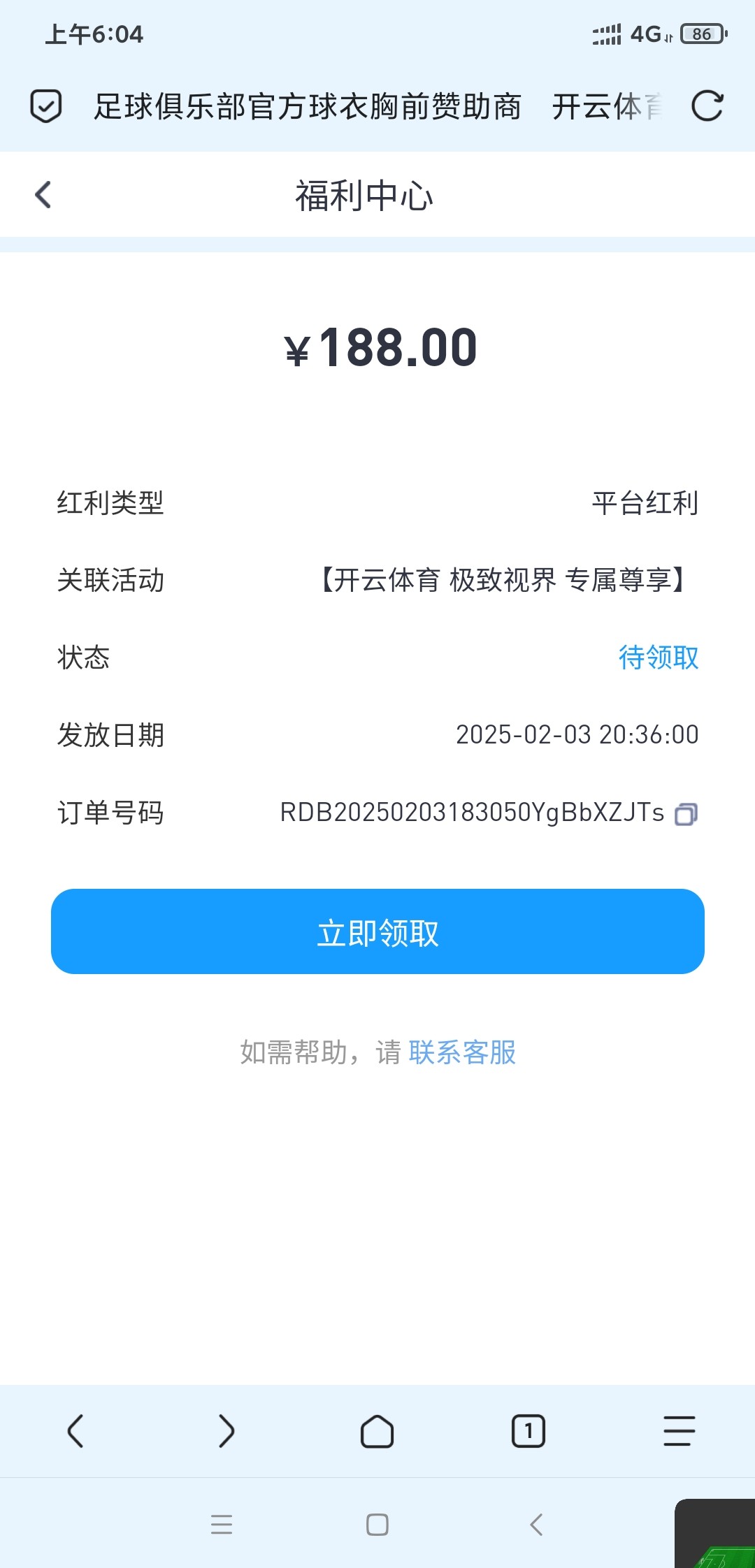Tap the address bar to edit the URL
Viewport: 755px width, 1568px height.
pos(350,106)
